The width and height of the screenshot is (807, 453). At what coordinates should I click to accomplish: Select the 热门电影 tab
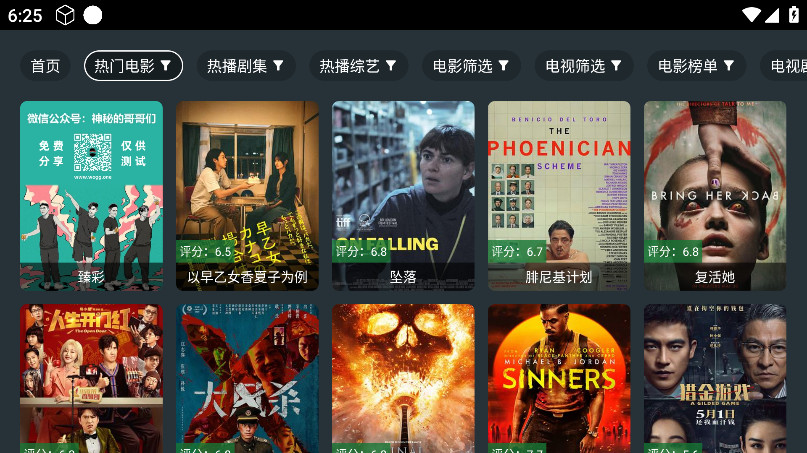point(133,66)
